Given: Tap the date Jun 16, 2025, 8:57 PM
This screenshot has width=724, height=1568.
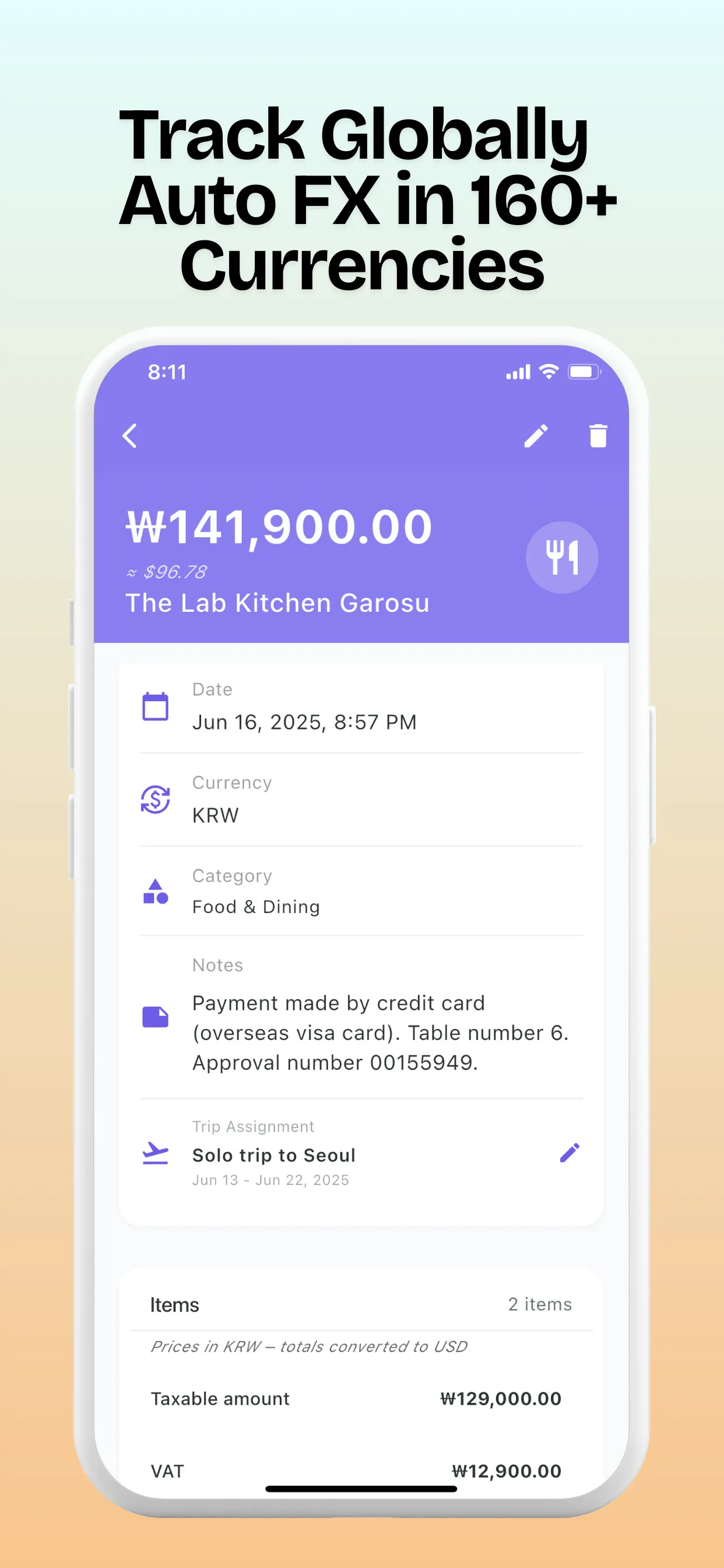Looking at the screenshot, I should pyautogui.click(x=304, y=722).
